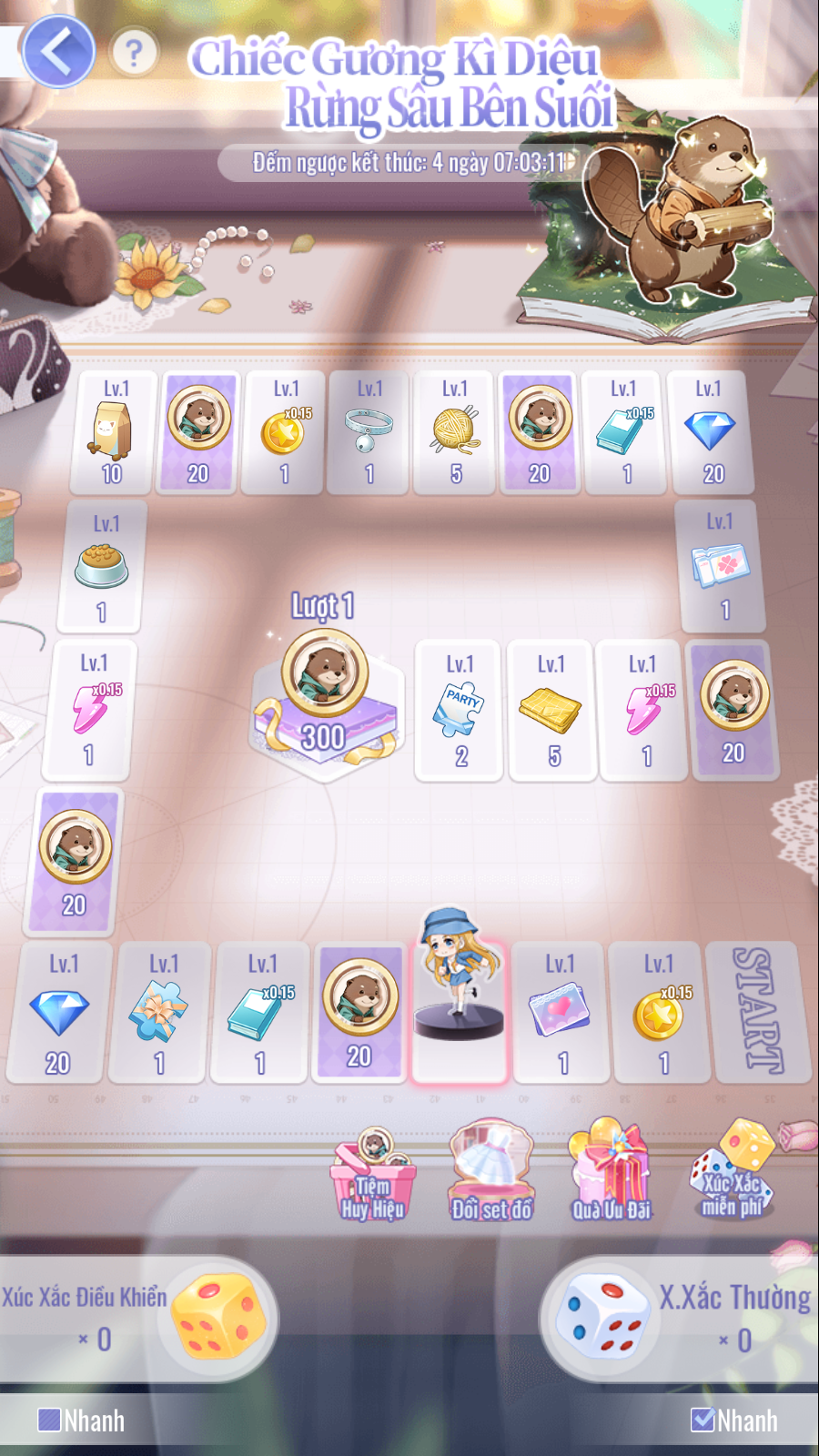The height and width of the screenshot is (1456, 819).
Task: Open Tiệm Huy Hiệu badge shop
Action: click(373, 1175)
